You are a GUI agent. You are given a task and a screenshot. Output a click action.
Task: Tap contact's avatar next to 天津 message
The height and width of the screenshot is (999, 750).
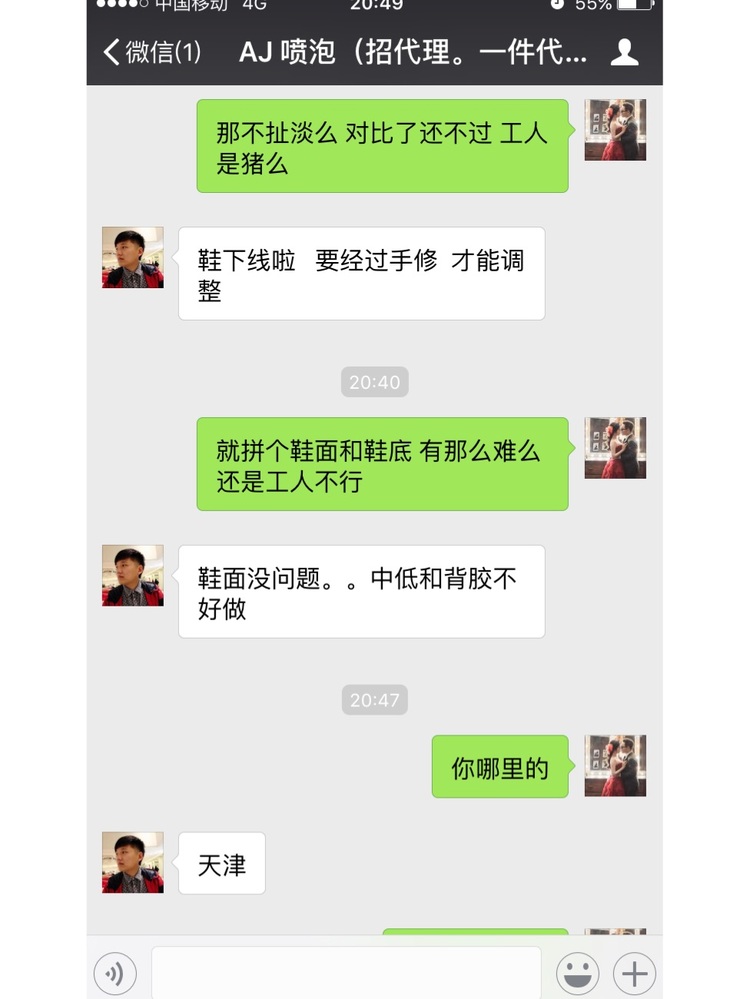point(133,862)
